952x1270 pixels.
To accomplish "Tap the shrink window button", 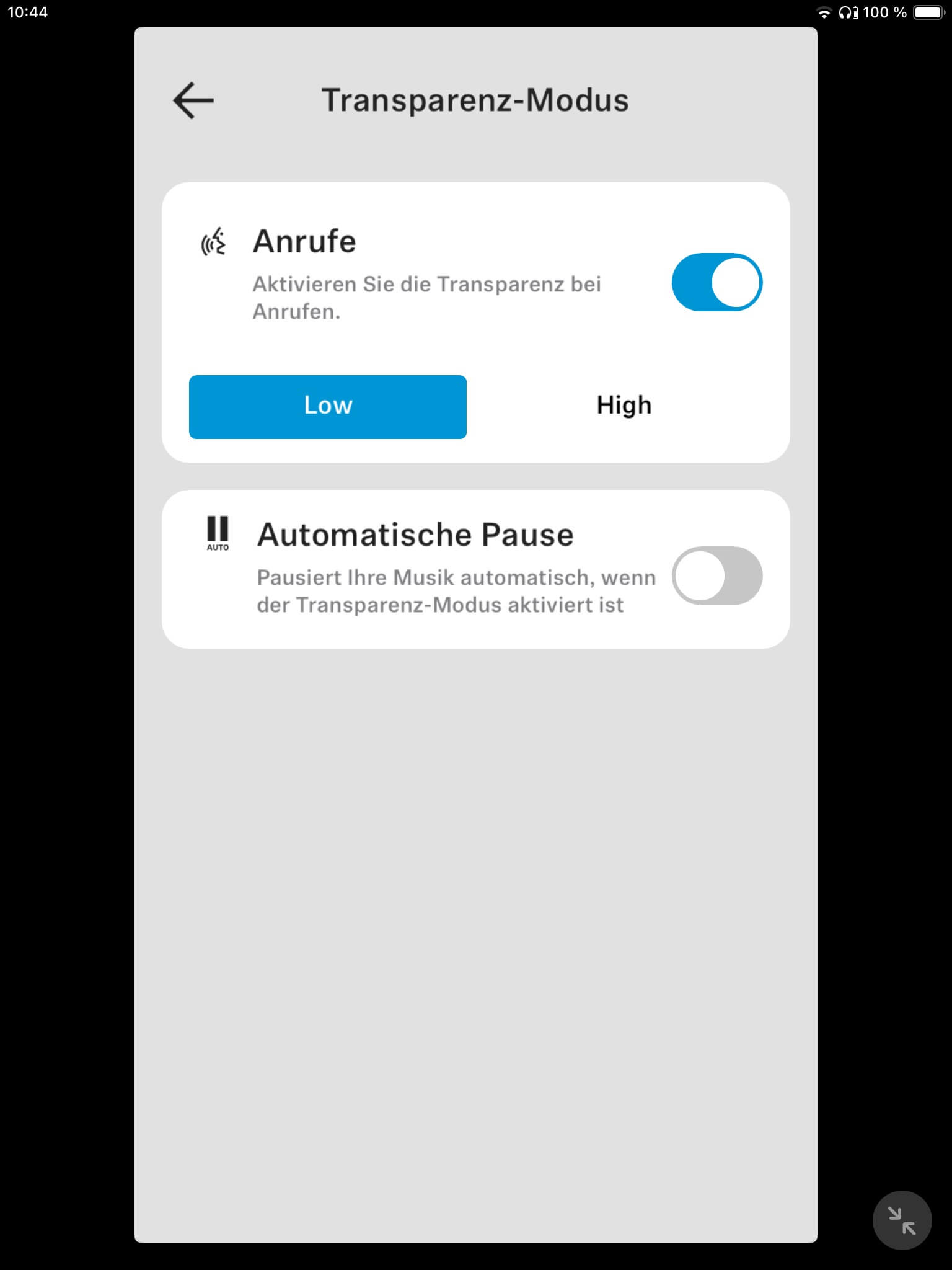I will click(x=901, y=1220).
